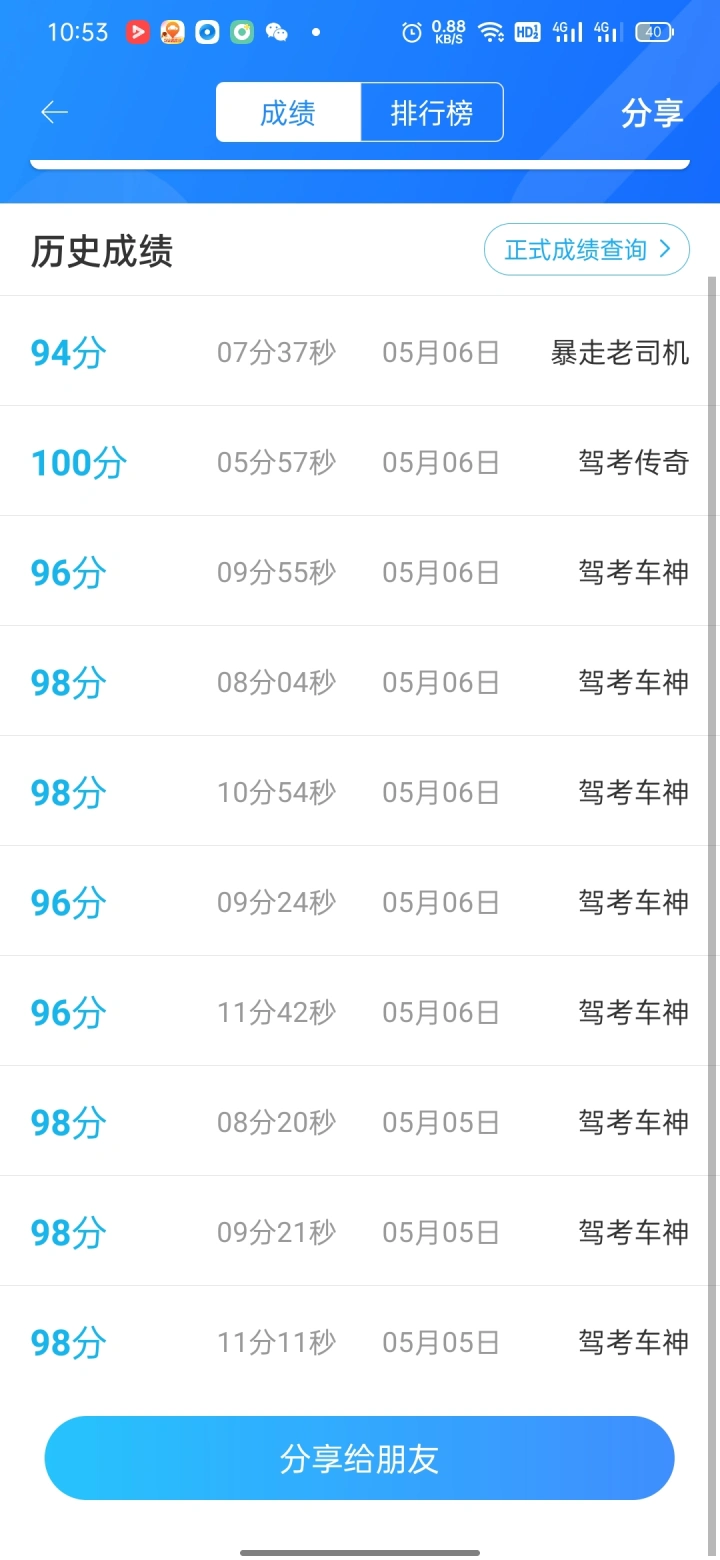This screenshot has width=720, height=1560.
Task: Open 正式成绩查询
Action: click(587, 250)
